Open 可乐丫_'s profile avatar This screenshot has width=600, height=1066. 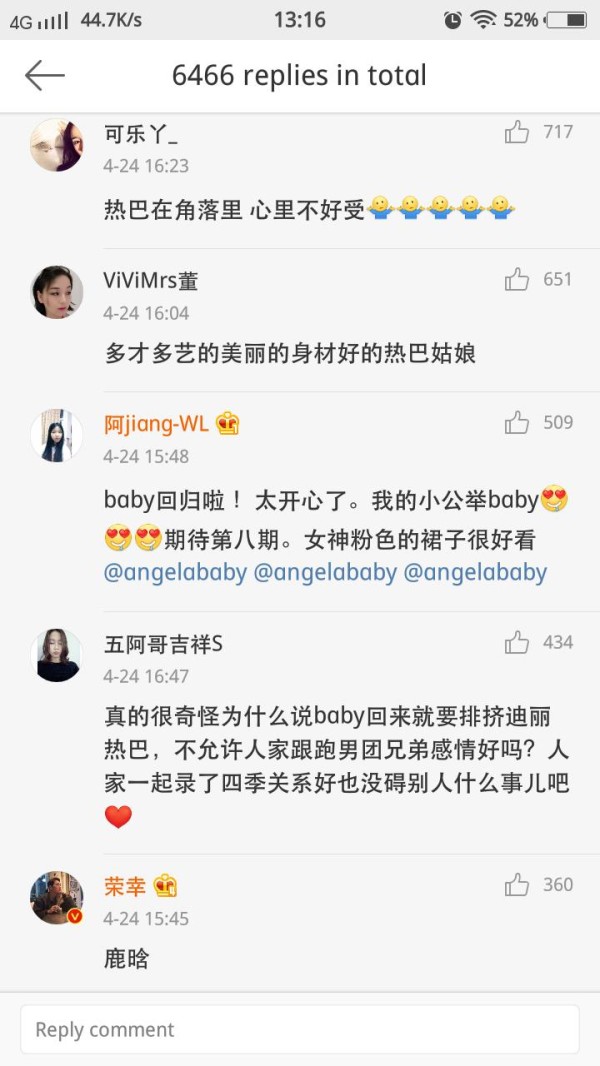pos(56,145)
